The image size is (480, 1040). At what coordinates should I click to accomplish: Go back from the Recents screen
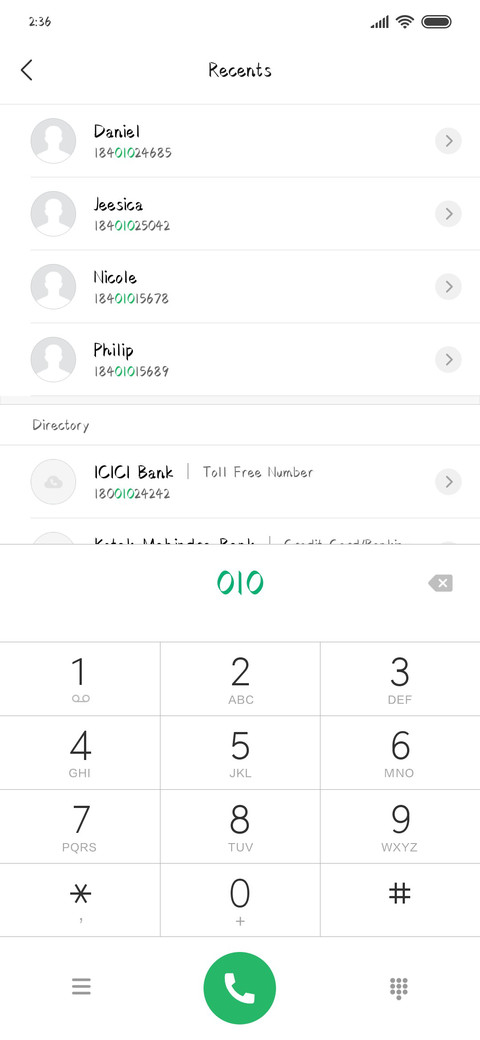point(27,70)
